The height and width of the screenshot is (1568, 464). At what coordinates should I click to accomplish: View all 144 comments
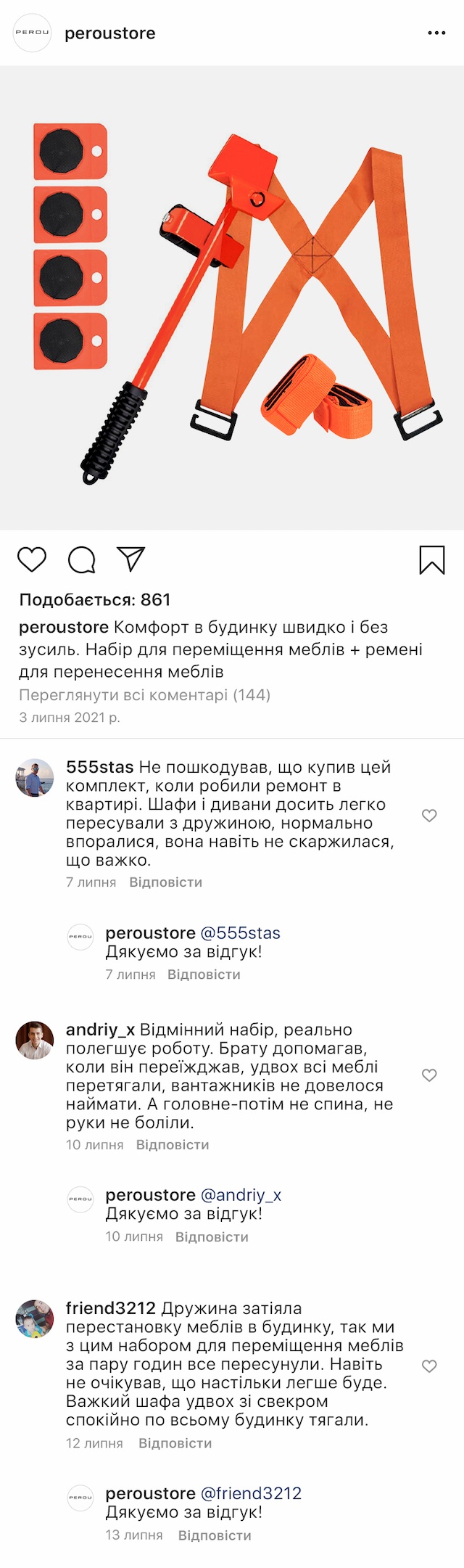(144, 694)
